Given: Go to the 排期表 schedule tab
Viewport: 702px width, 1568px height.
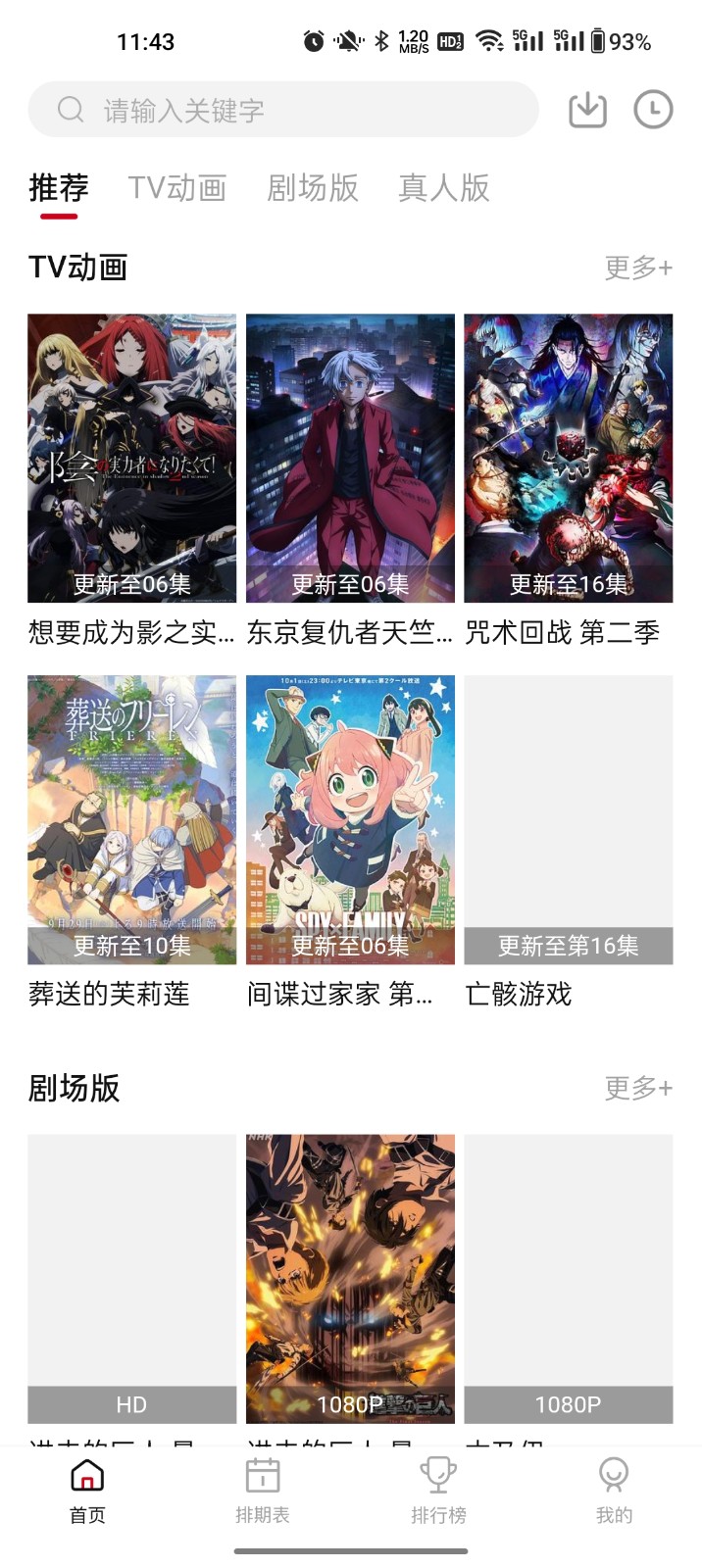Looking at the screenshot, I should pos(263,1492).
